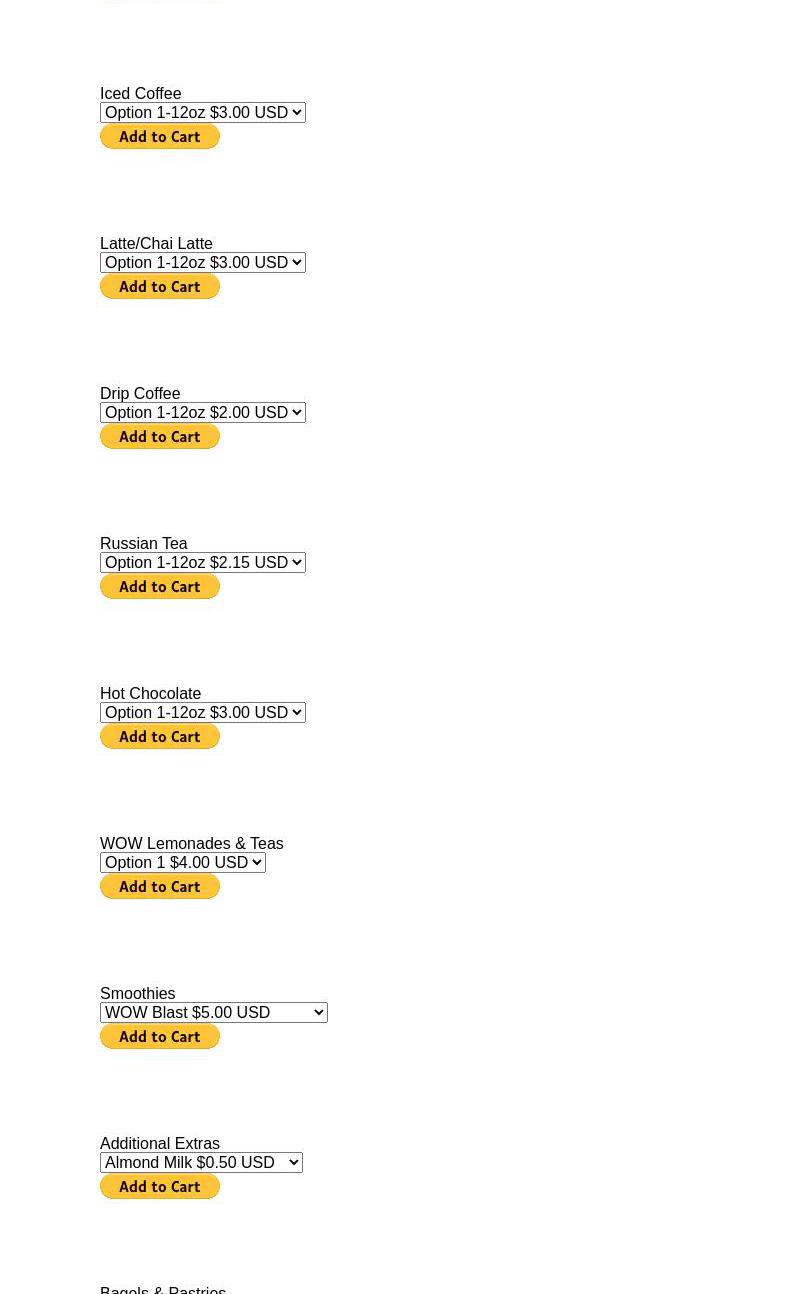785x1294 pixels.
Task: Select a Hot Chocolate size option
Action: click(x=202, y=712)
